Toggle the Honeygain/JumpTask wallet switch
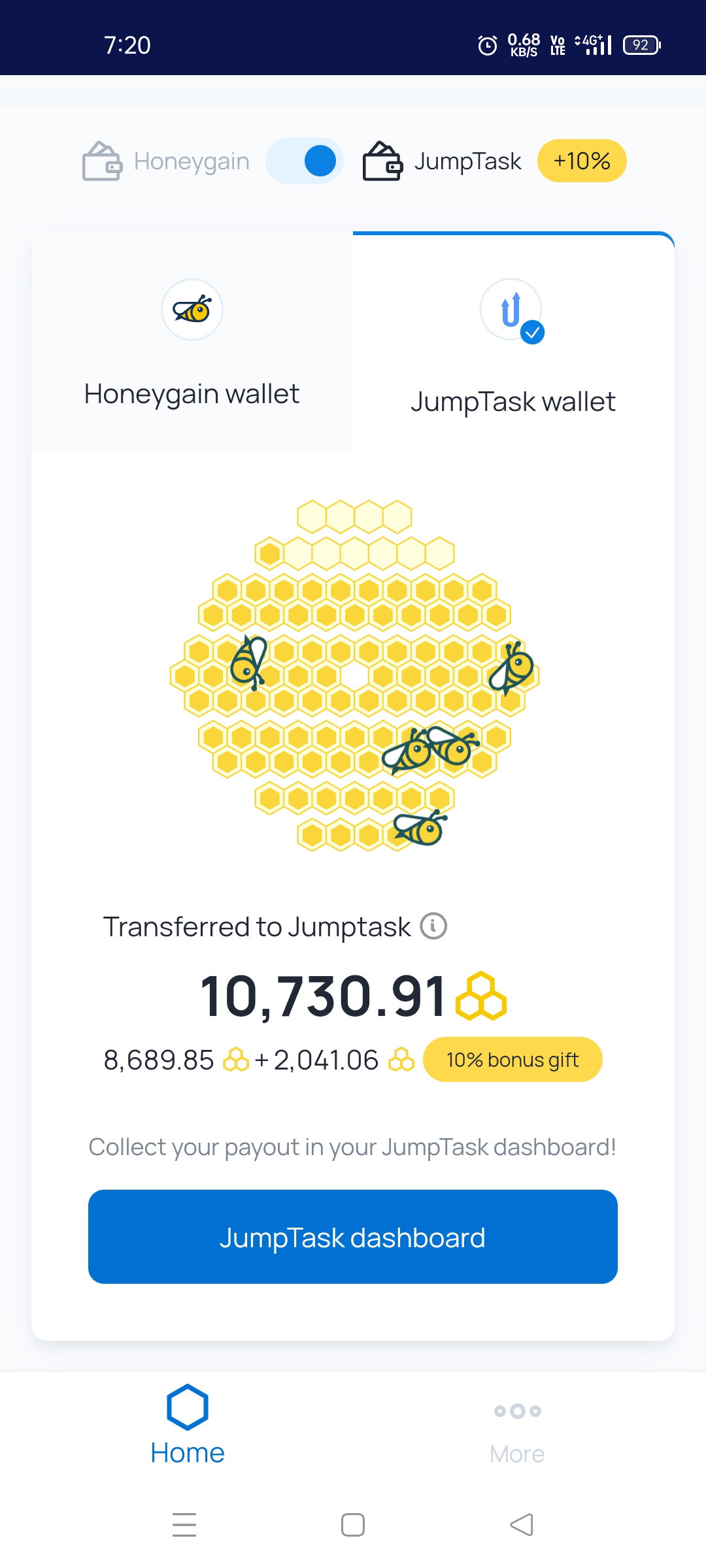Screen dimensions: 706x1568 (305, 161)
